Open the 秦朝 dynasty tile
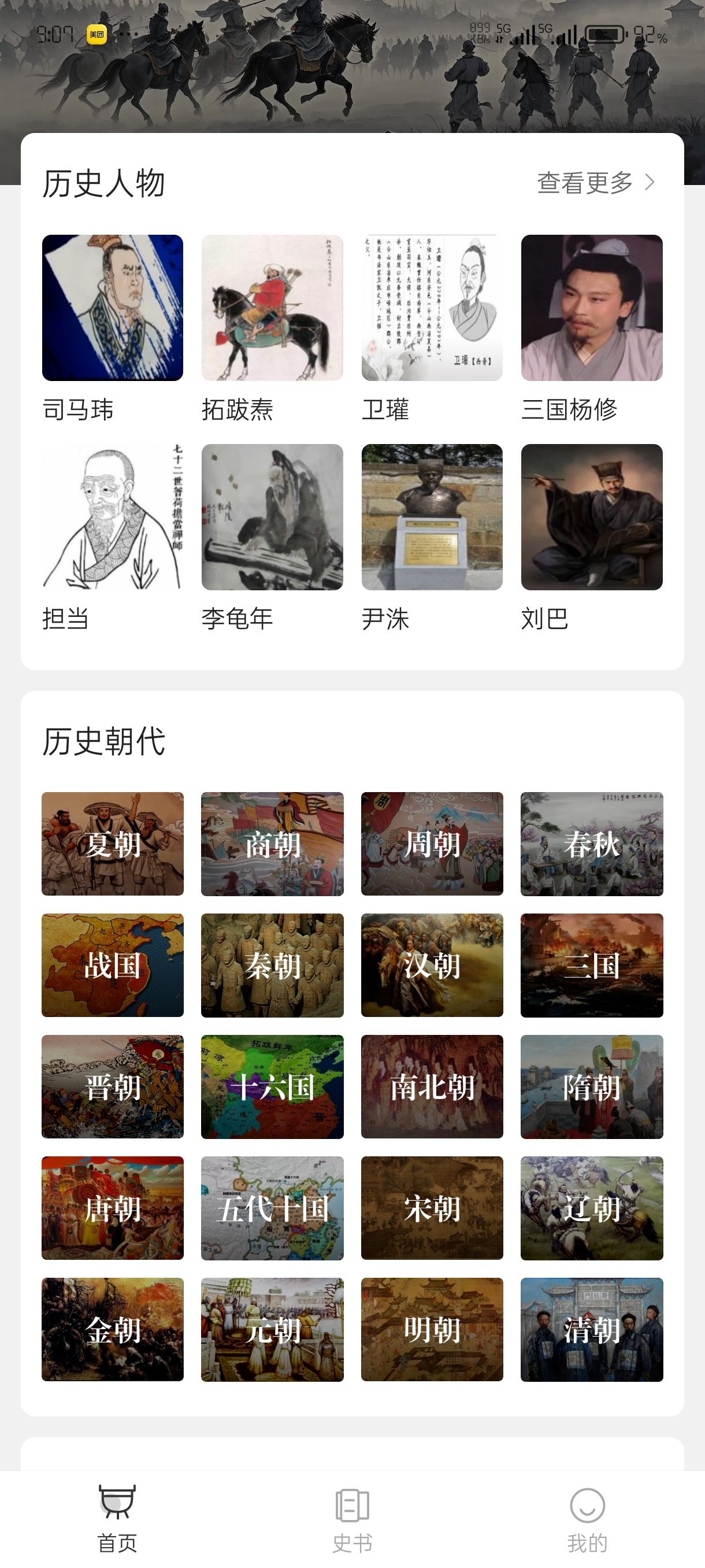705x1568 pixels. (x=272, y=965)
